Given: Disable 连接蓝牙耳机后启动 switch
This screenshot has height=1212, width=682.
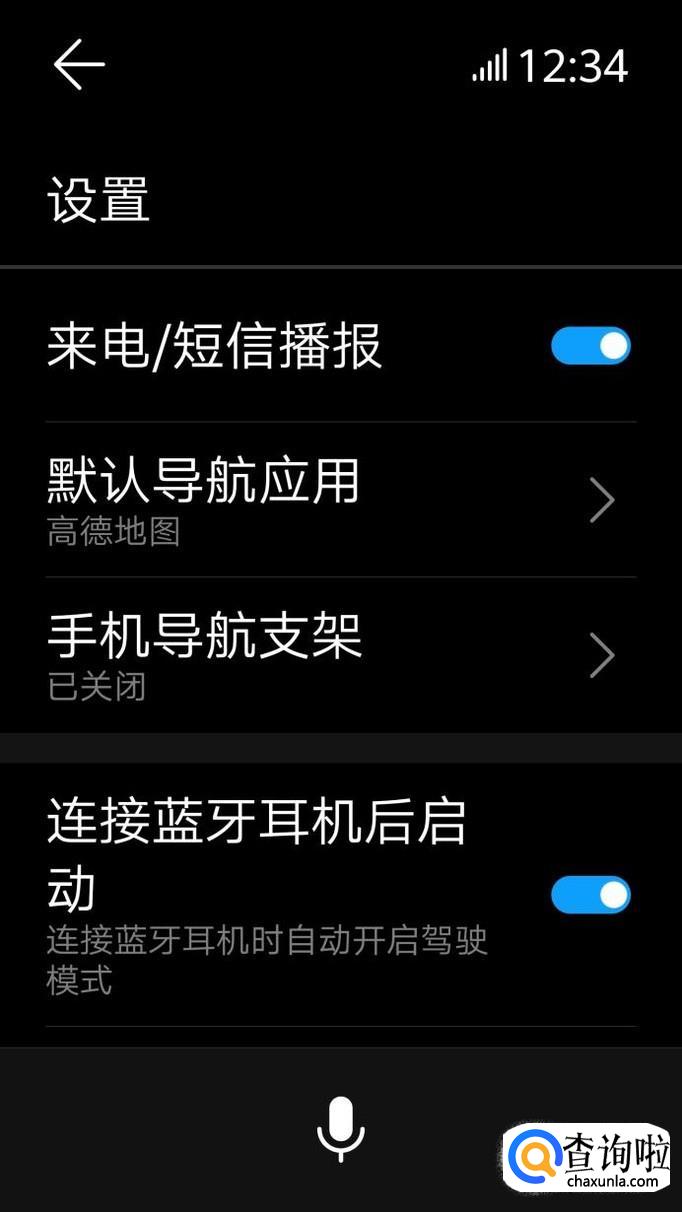Looking at the screenshot, I should tap(590, 895).
